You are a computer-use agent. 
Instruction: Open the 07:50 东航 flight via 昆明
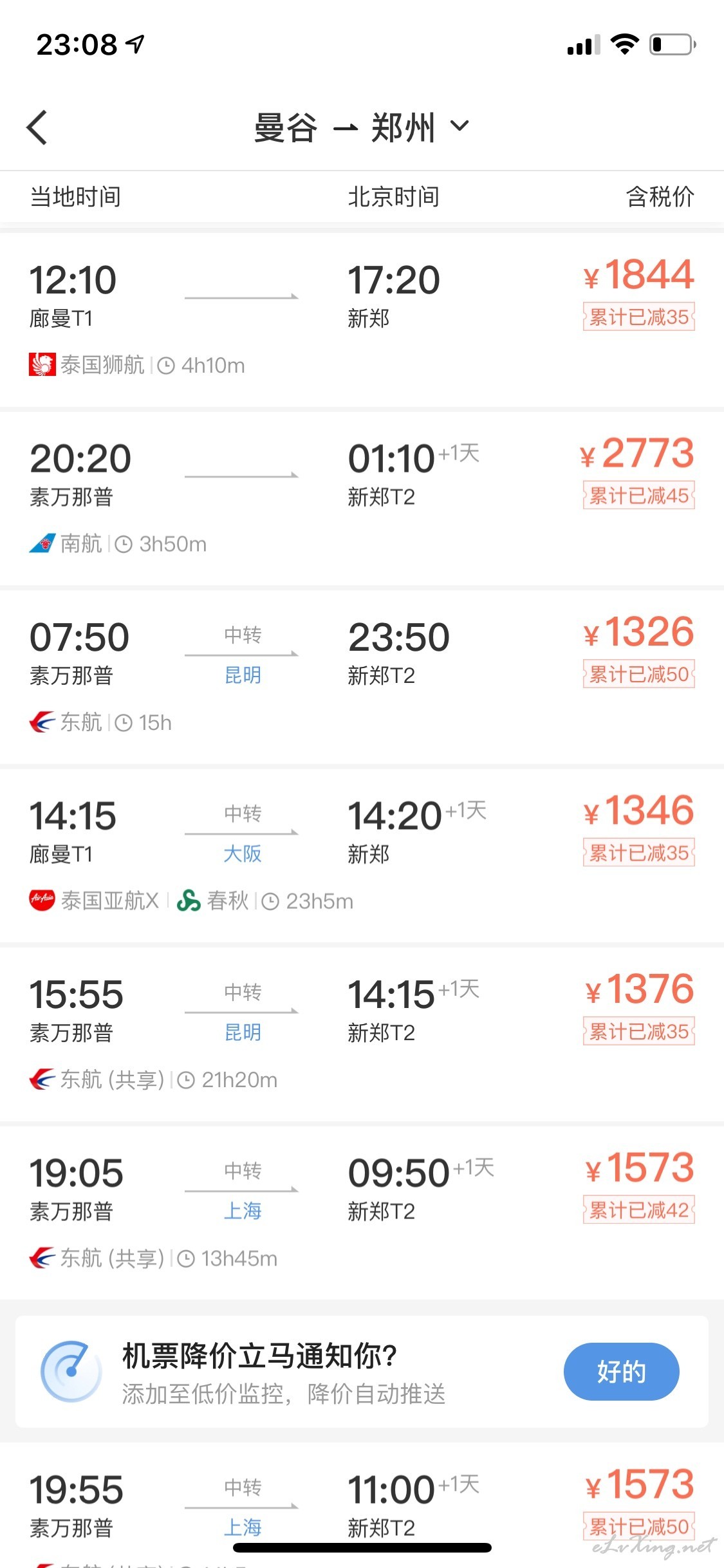click(362, 677)
